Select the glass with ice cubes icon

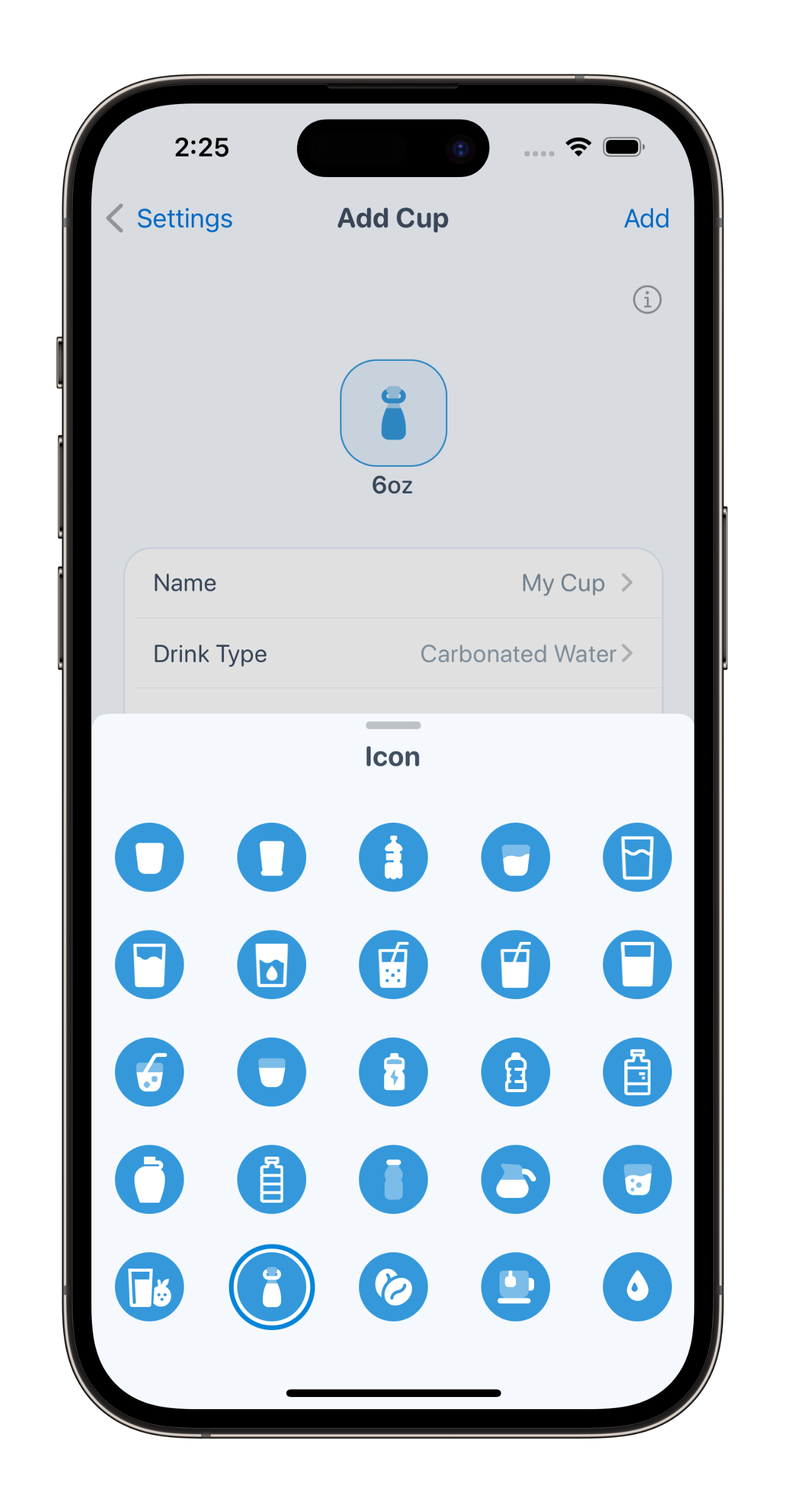(637, 1179)
